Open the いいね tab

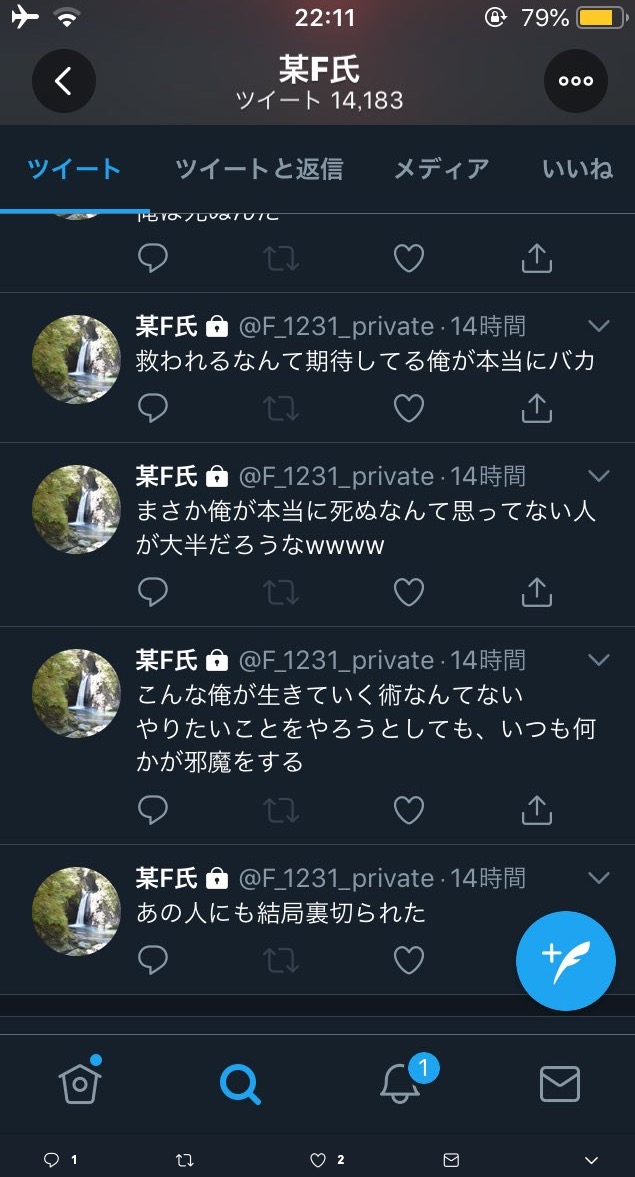click(577, 169)
